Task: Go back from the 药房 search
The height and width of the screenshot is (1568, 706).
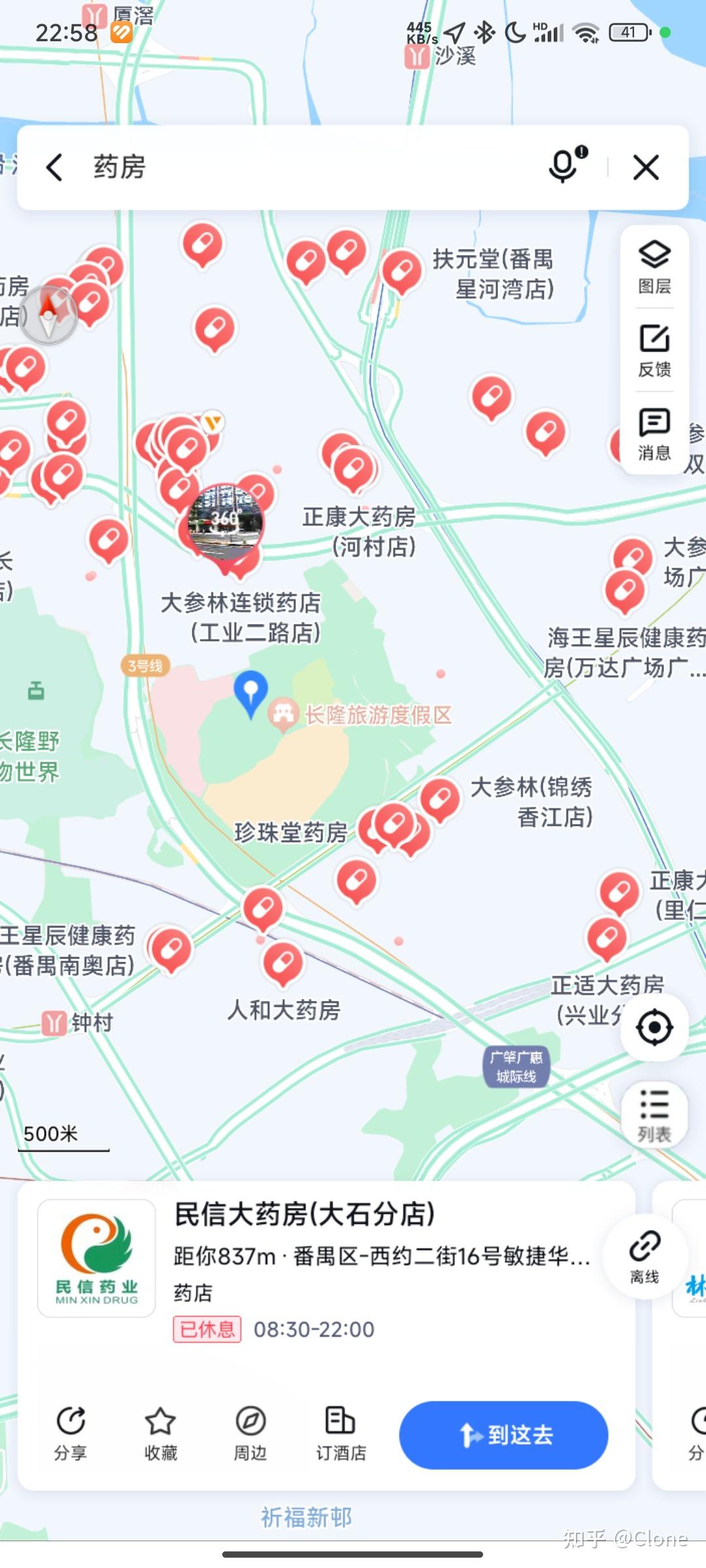Action: click(55, 167)
